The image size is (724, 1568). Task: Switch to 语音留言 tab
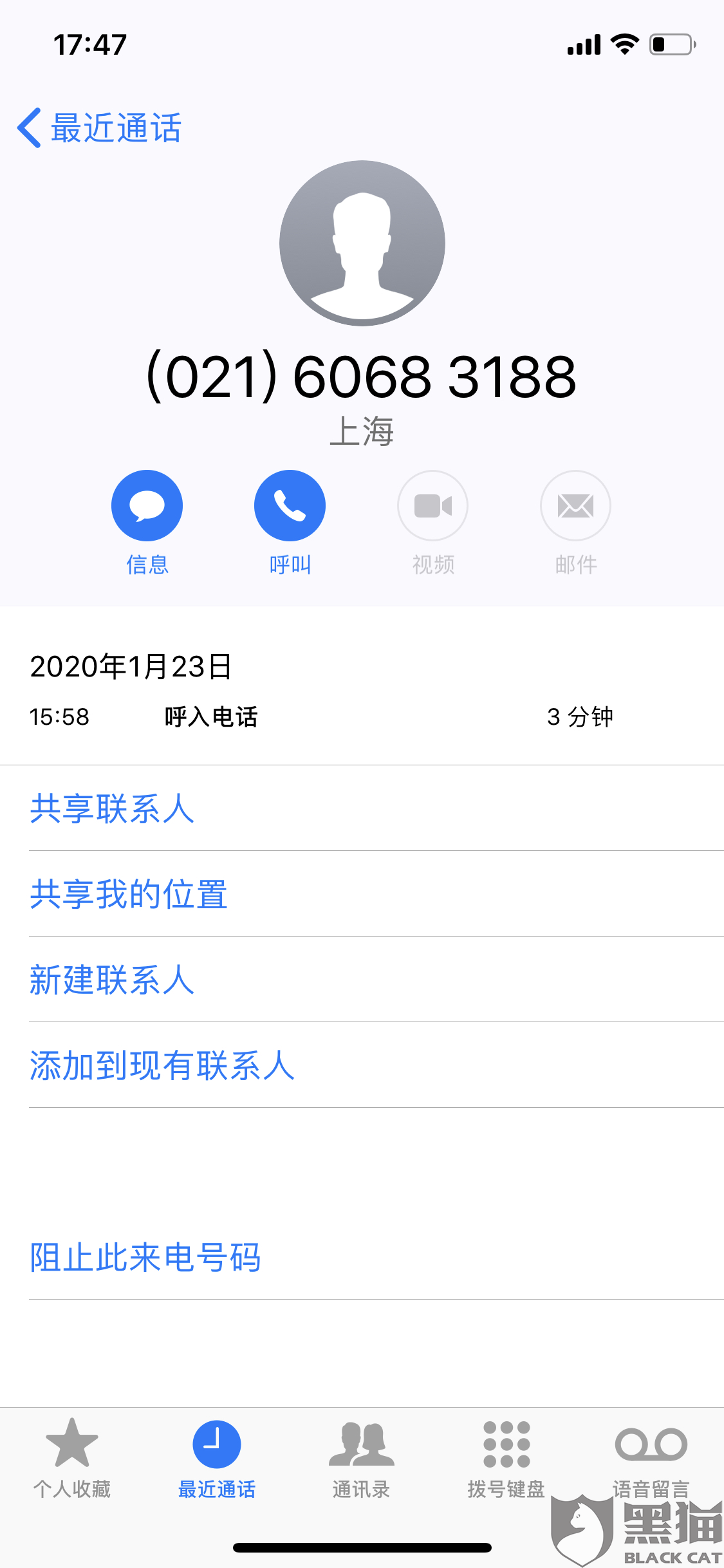point(651,1456)
